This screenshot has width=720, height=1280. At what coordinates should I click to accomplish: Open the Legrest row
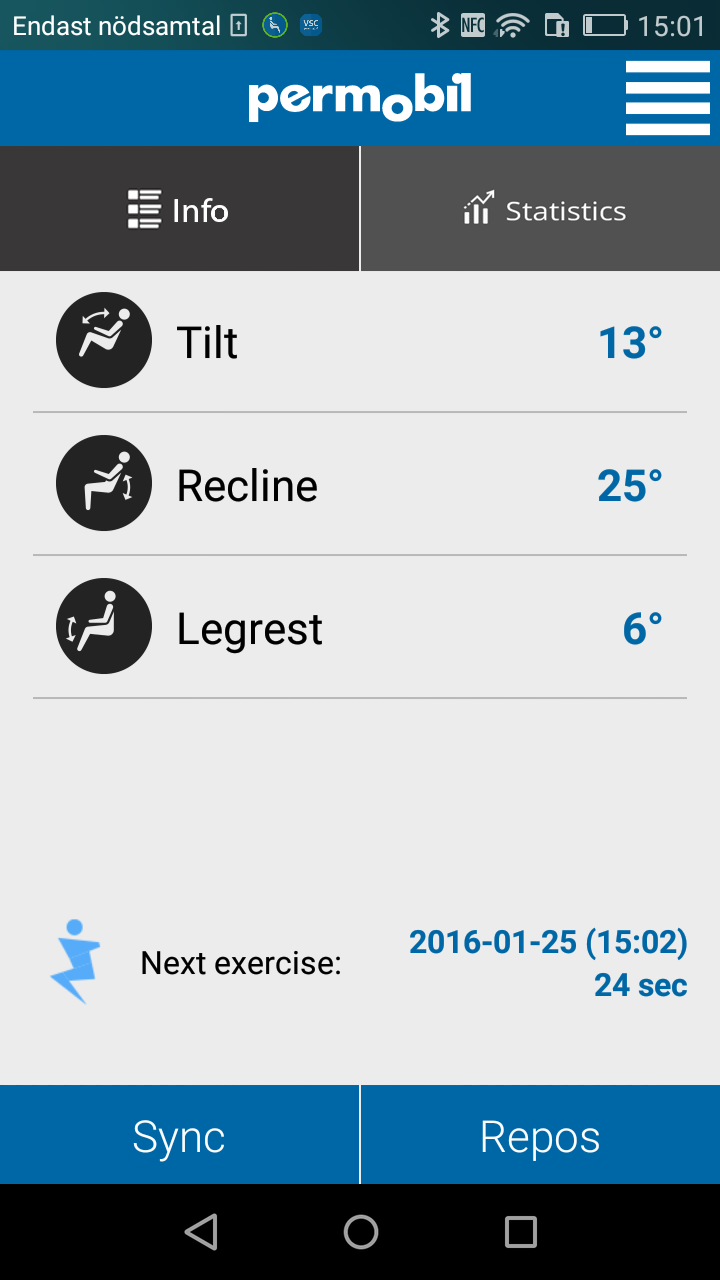(x=360, y=628)
